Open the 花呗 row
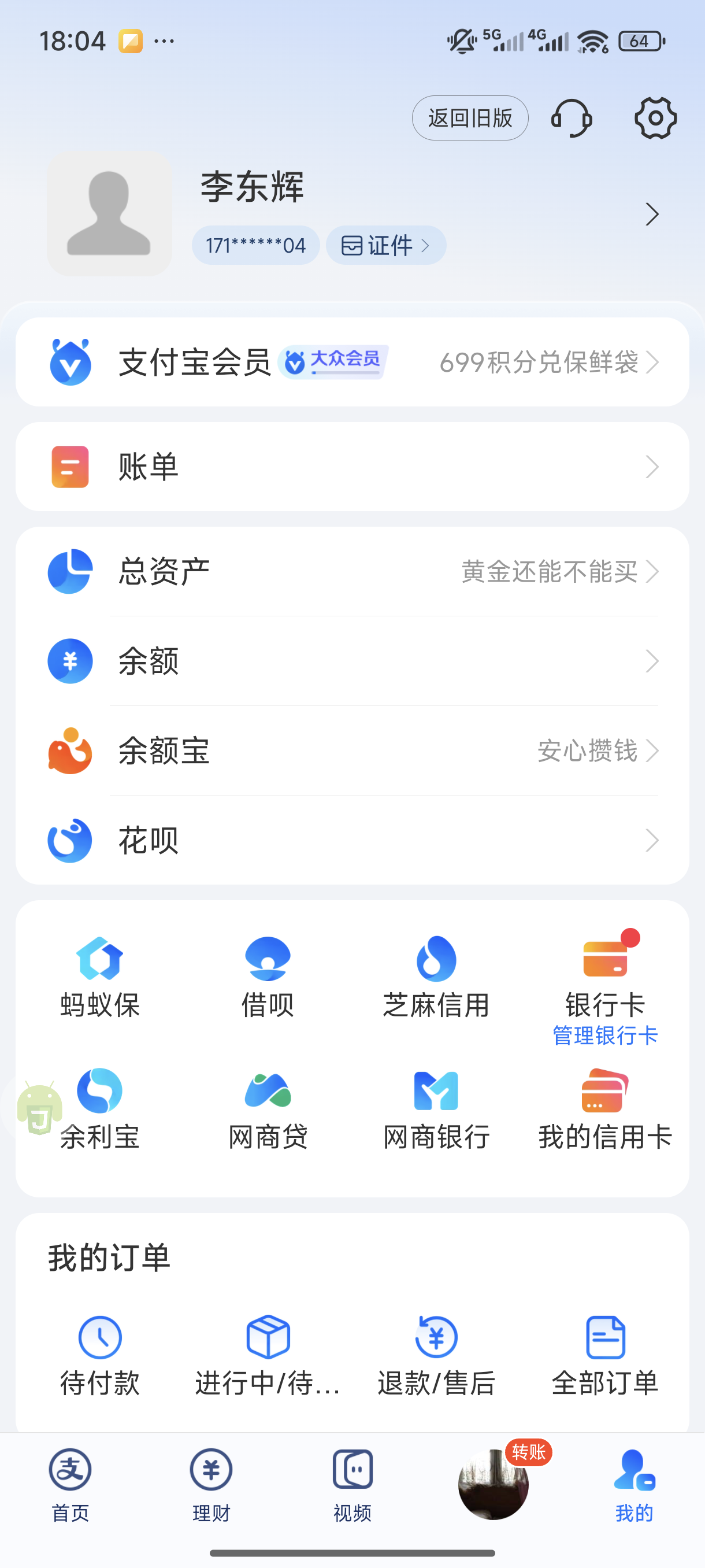The image size is (705, 1568). (x=352, y=840)
